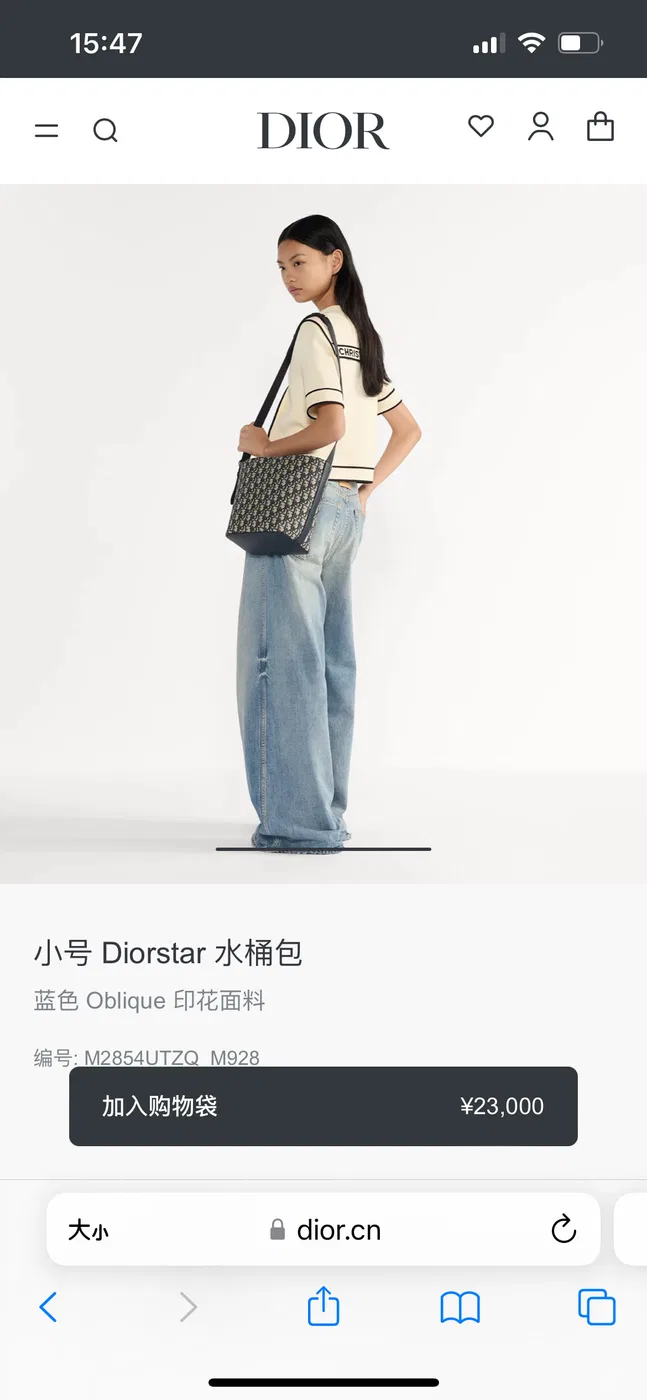Open the account profile icon

[x=541, y=126]
